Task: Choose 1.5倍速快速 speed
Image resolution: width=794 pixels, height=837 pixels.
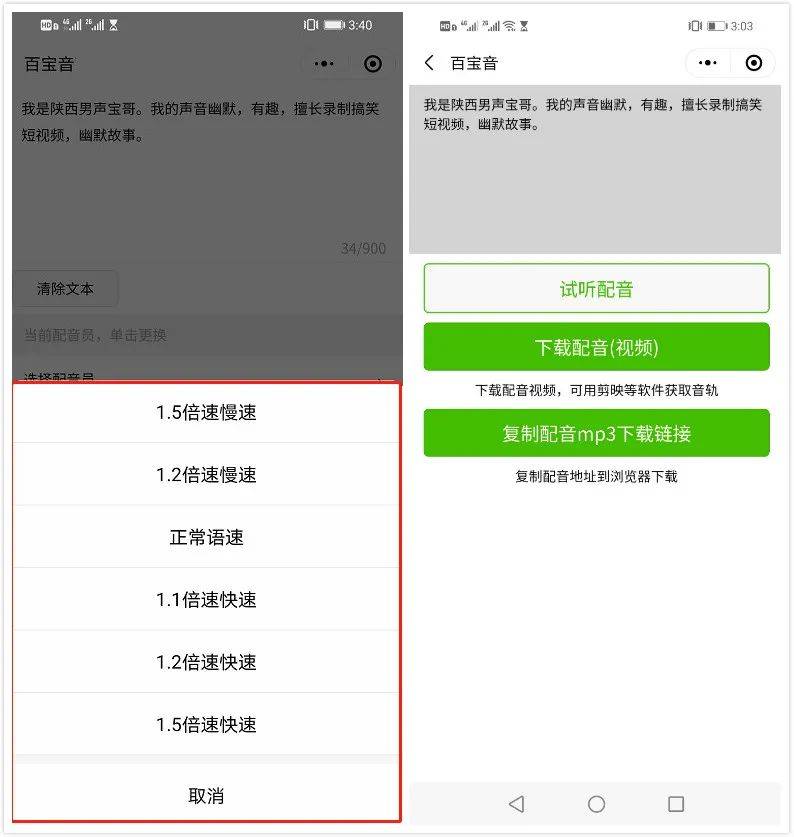Action: tap(206, 725)
